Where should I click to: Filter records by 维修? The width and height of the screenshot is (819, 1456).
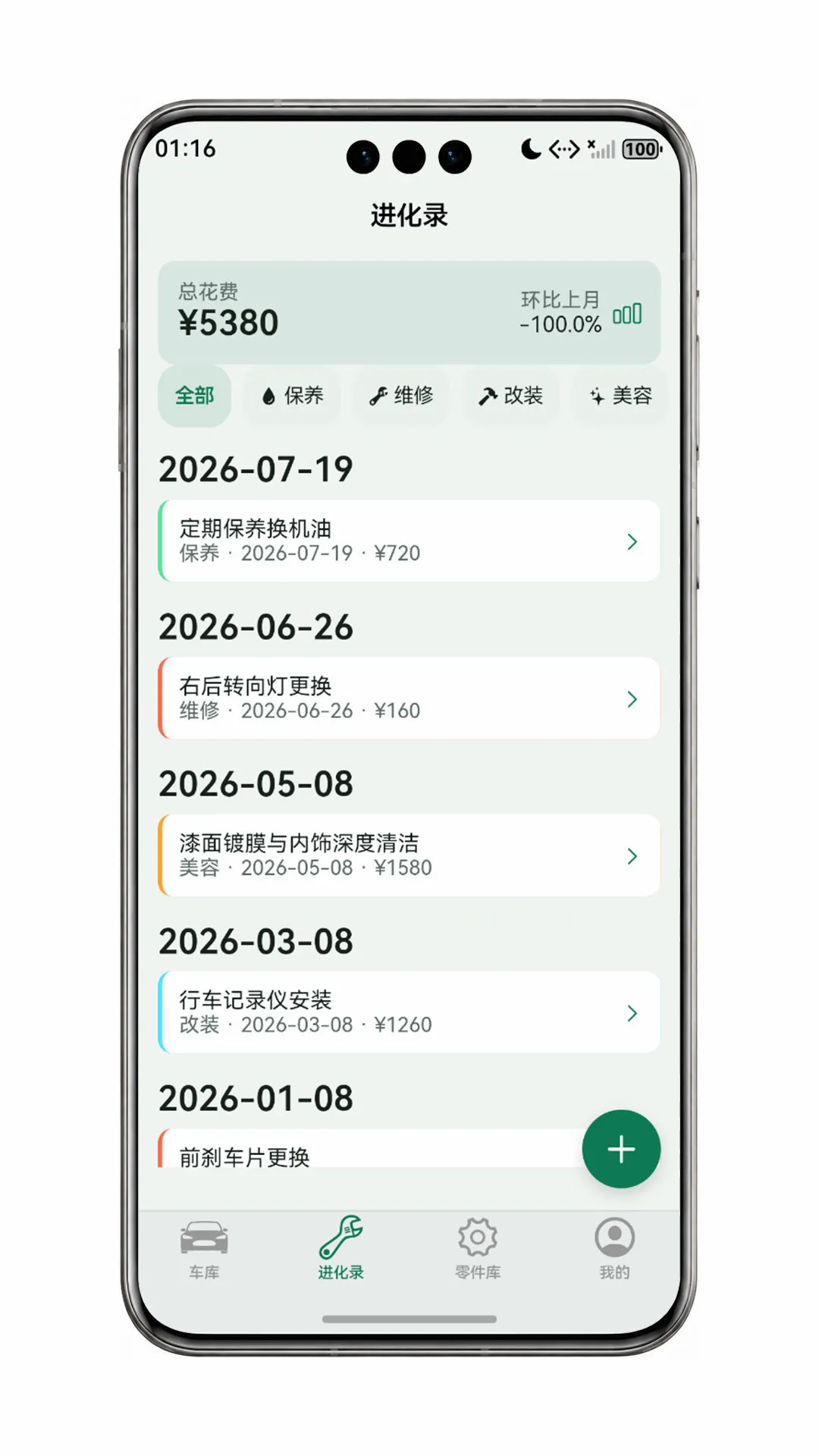(x=401, y=396)
